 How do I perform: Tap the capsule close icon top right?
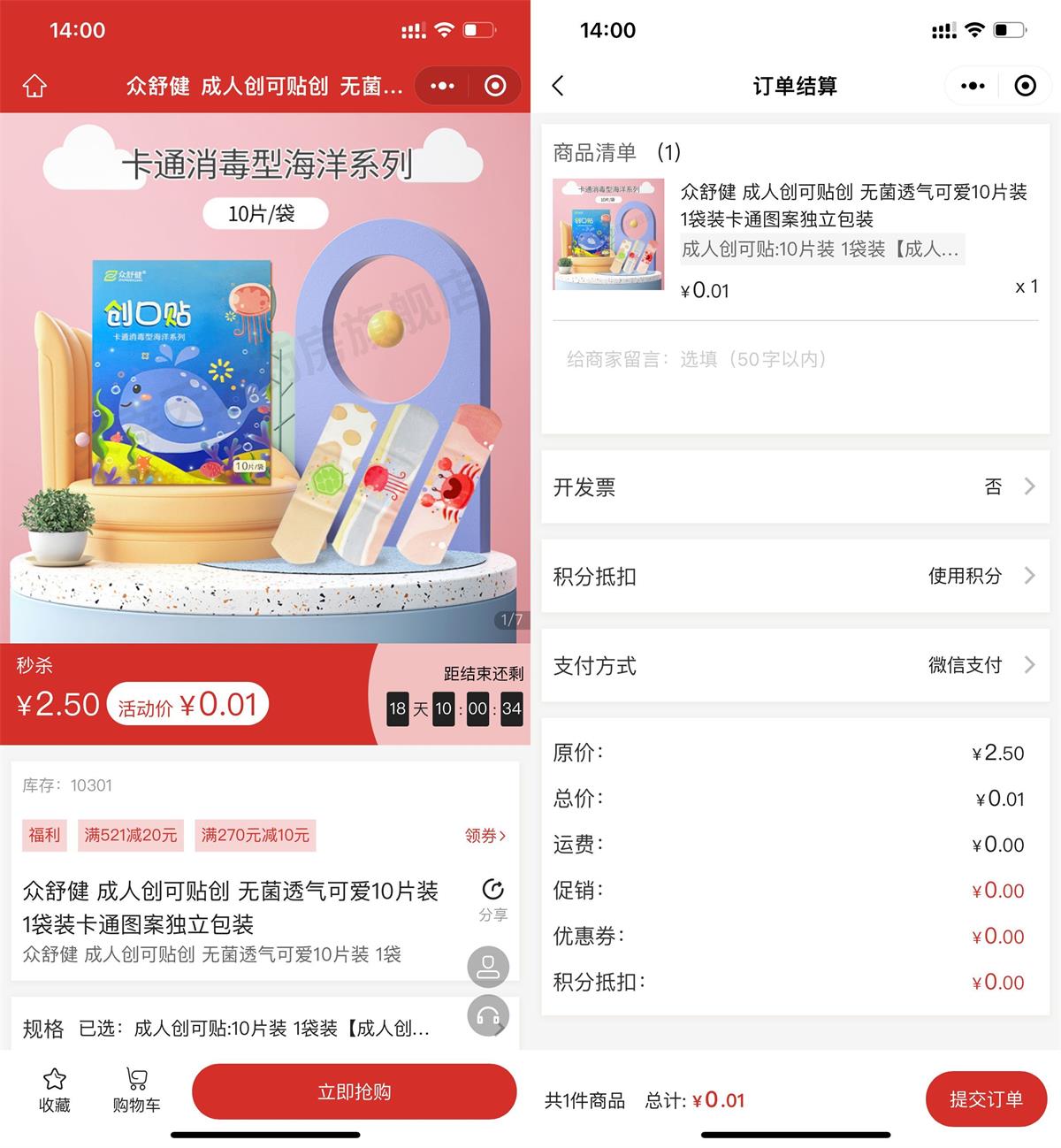pos(495,86)
